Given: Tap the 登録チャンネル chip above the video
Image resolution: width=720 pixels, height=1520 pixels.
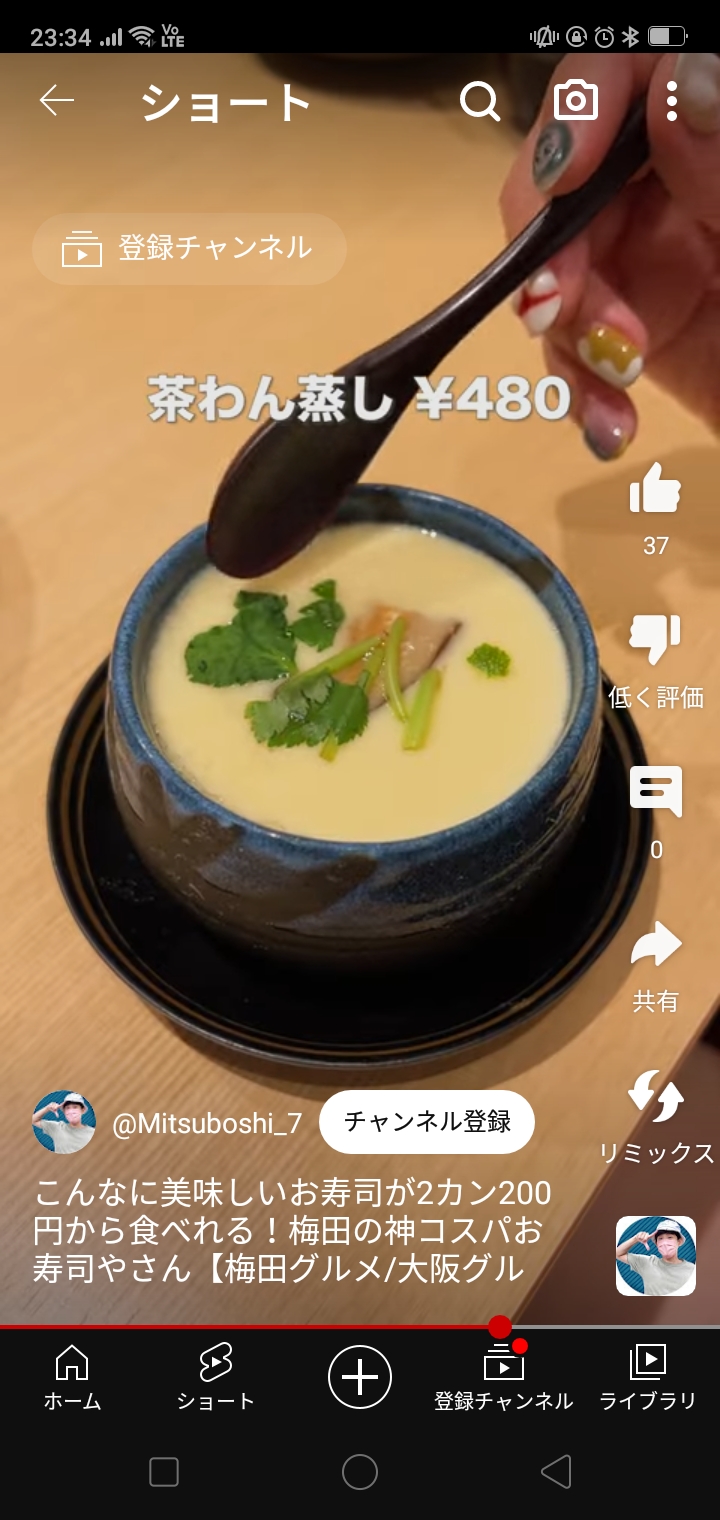Looking at the screenshot, I should click(x=189, y=248).
